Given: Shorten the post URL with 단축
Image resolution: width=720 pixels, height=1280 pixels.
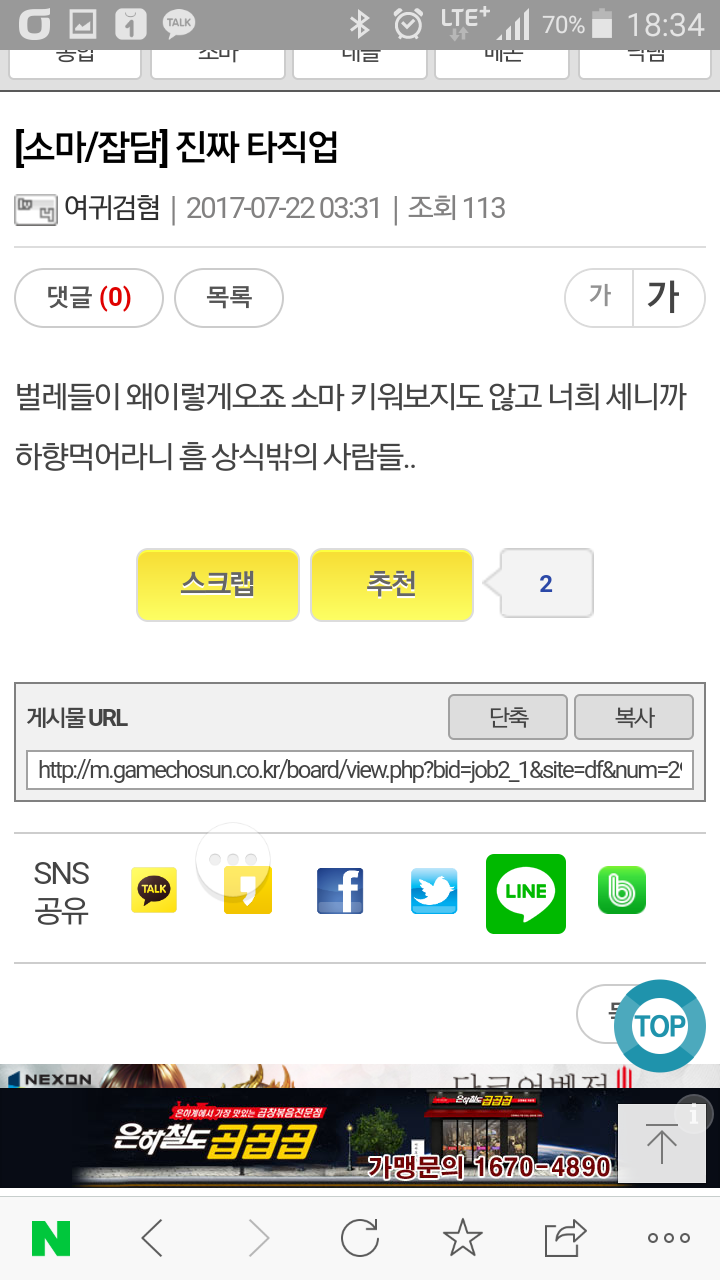Looking at the screenshot, I should (x=508, y=717).
